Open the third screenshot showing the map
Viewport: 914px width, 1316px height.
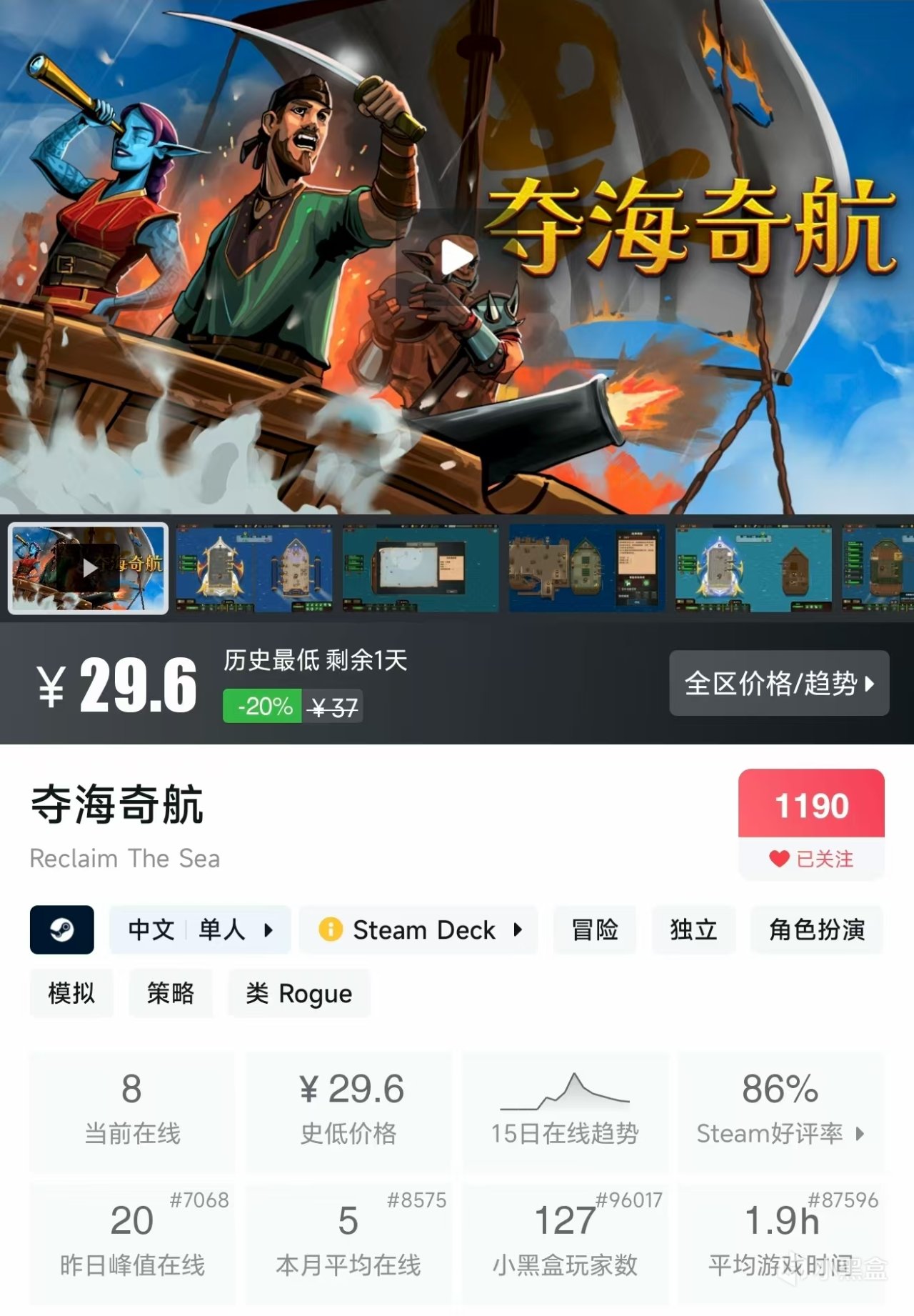coord(421,568)
